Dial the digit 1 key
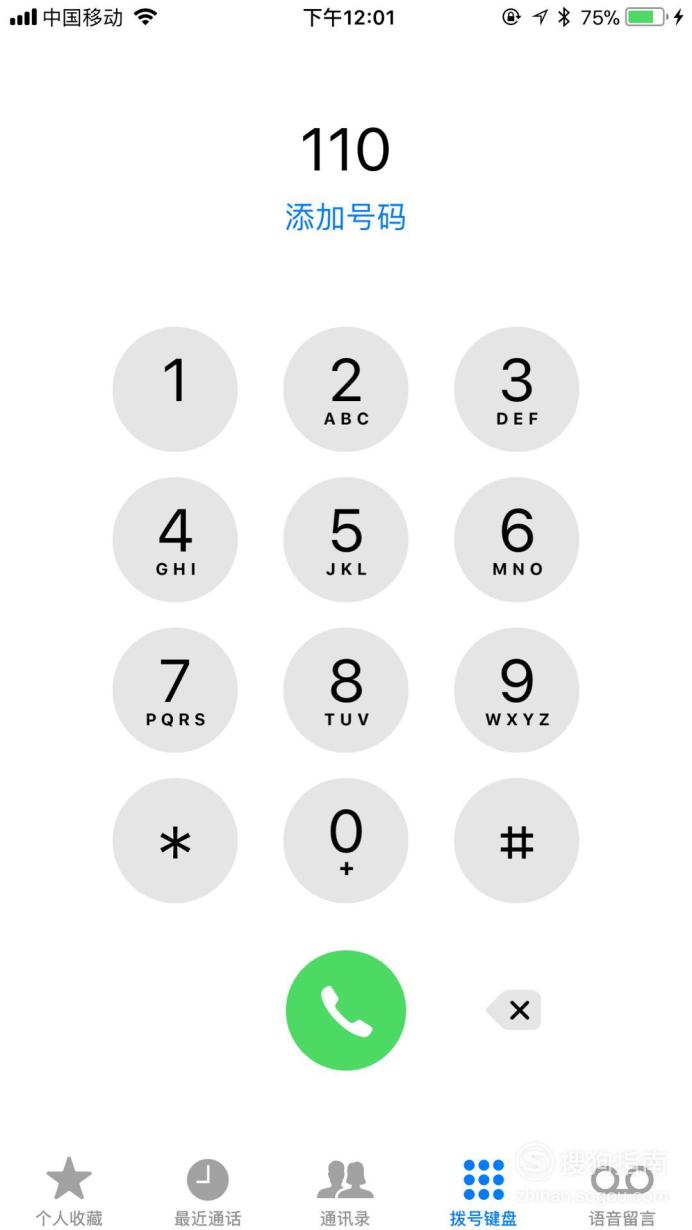This screenshot has height=1230, width=692. pyautogui.click(x=175, y=389)
